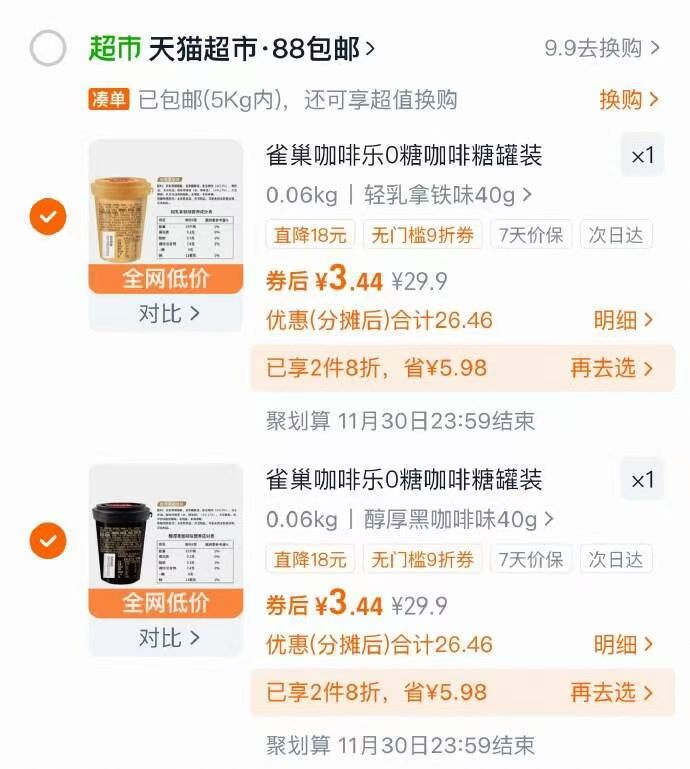Screen dimensions: 690x769
Task: Change the 轻乳拿铁味40g flavor specification
Action: click(x=448, y=195)
